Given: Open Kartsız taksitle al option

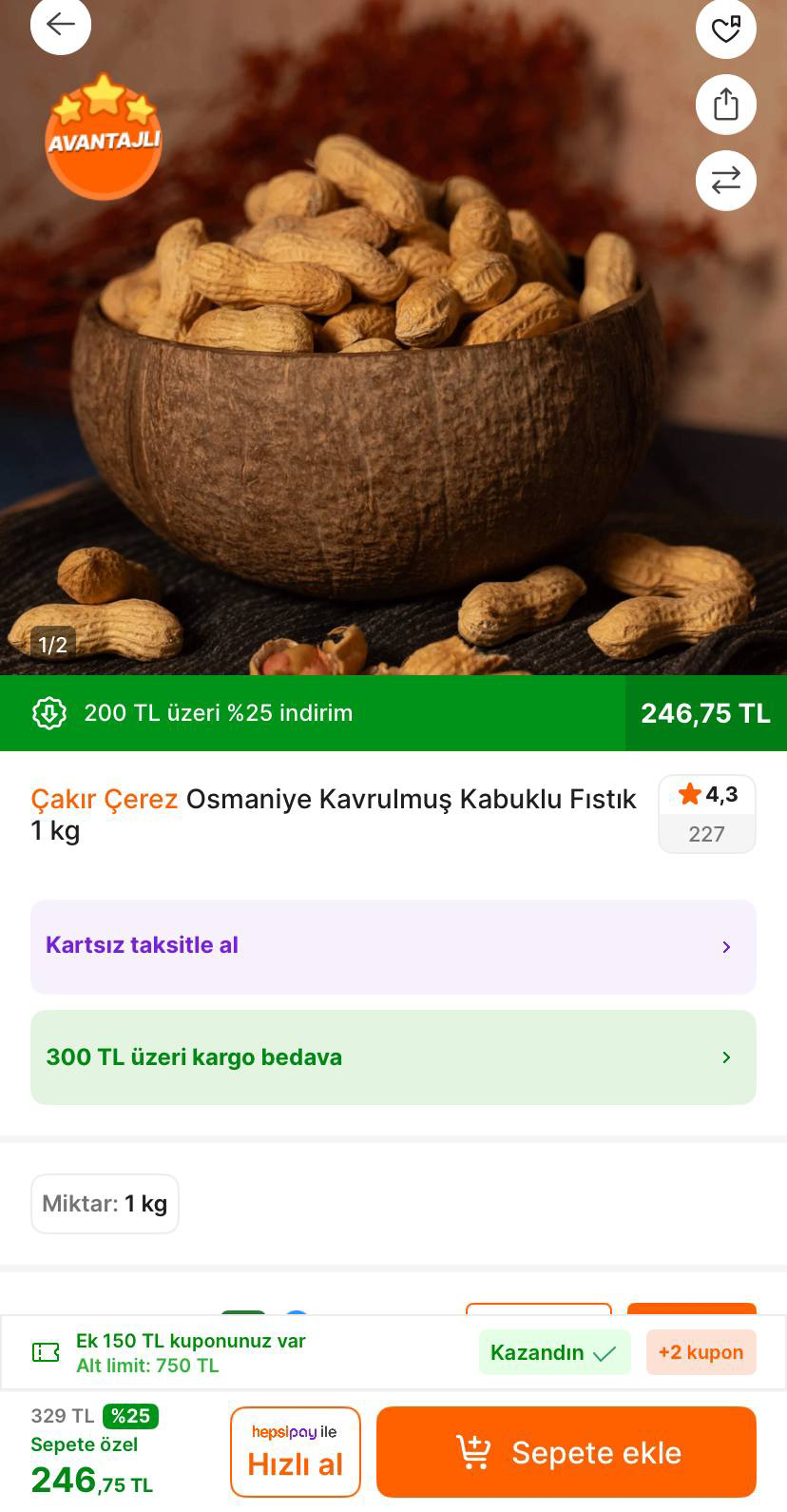Looking at the screenshot, I should [393, 946].
